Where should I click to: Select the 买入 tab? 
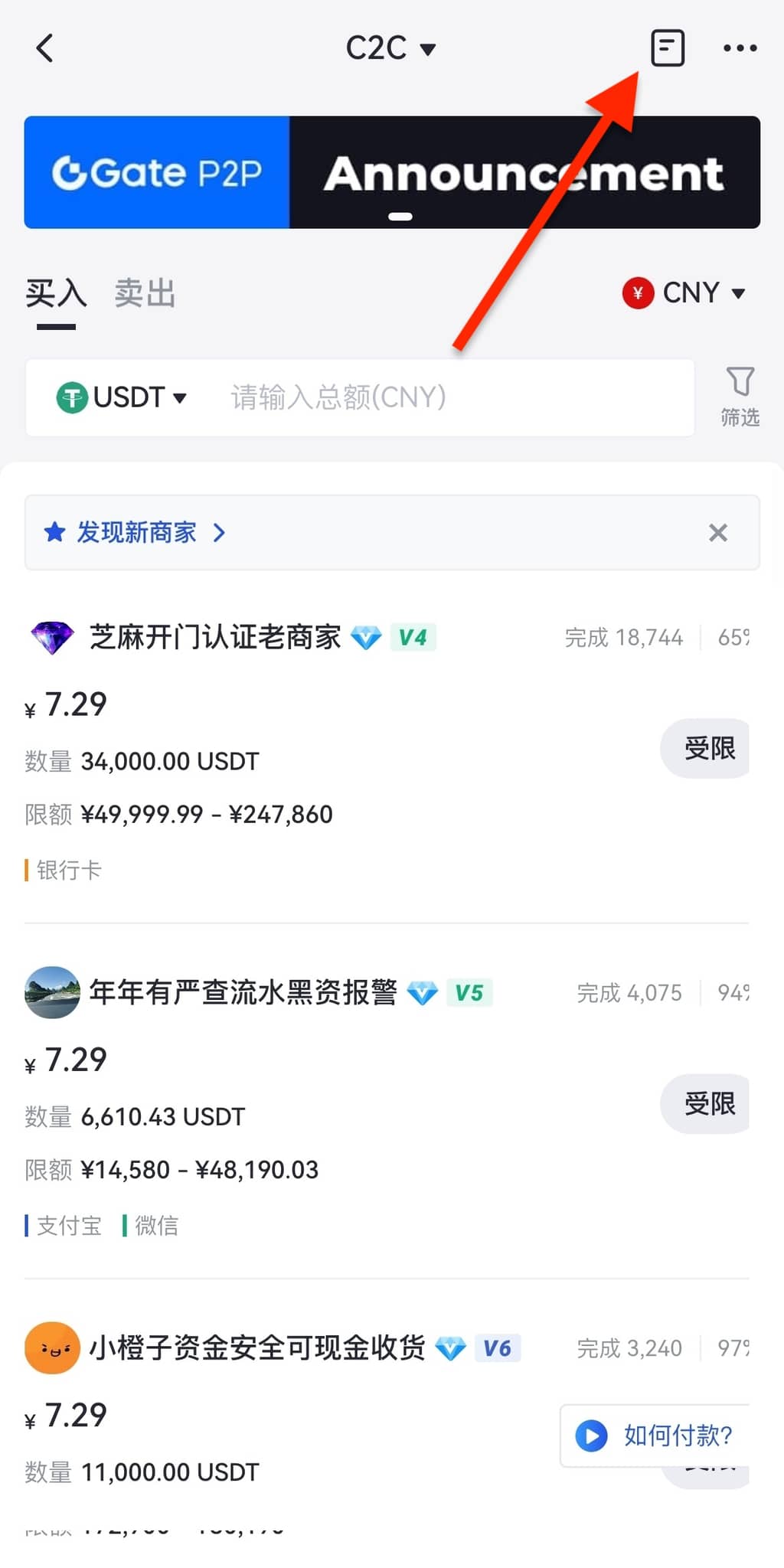(56, 293)
